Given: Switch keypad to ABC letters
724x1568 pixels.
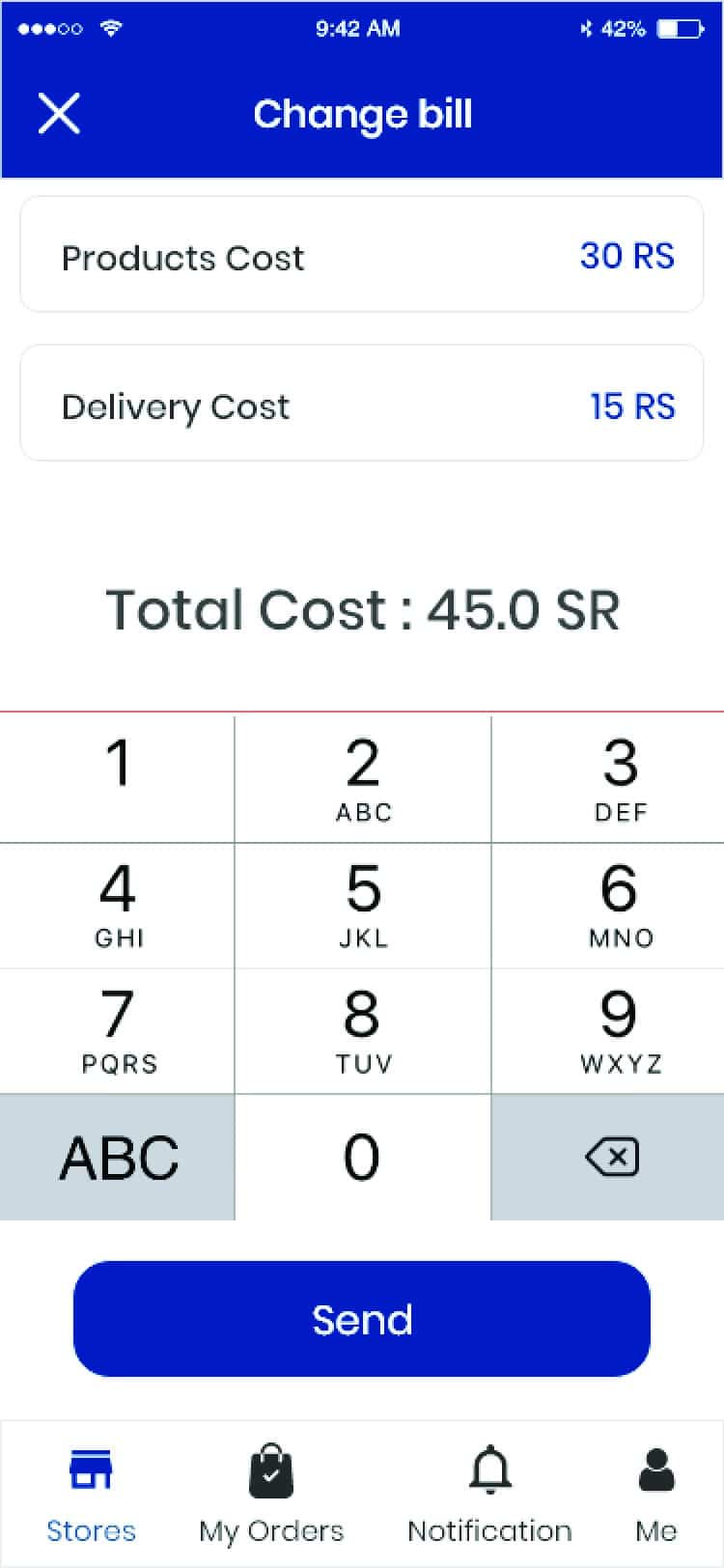Looking at the screenshot, I should pos(118,1157).
